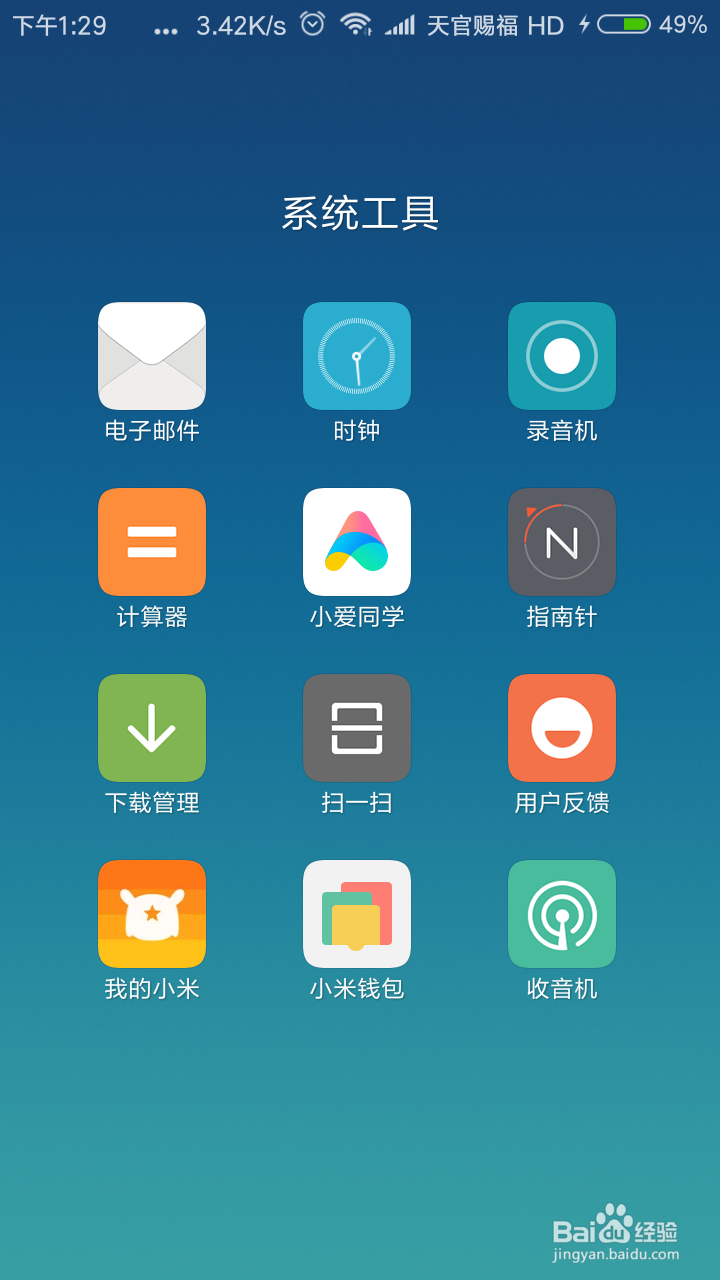Tap the 系统工具 folder title
This screenshot has height=1280, width=720.
pos(358,212)
